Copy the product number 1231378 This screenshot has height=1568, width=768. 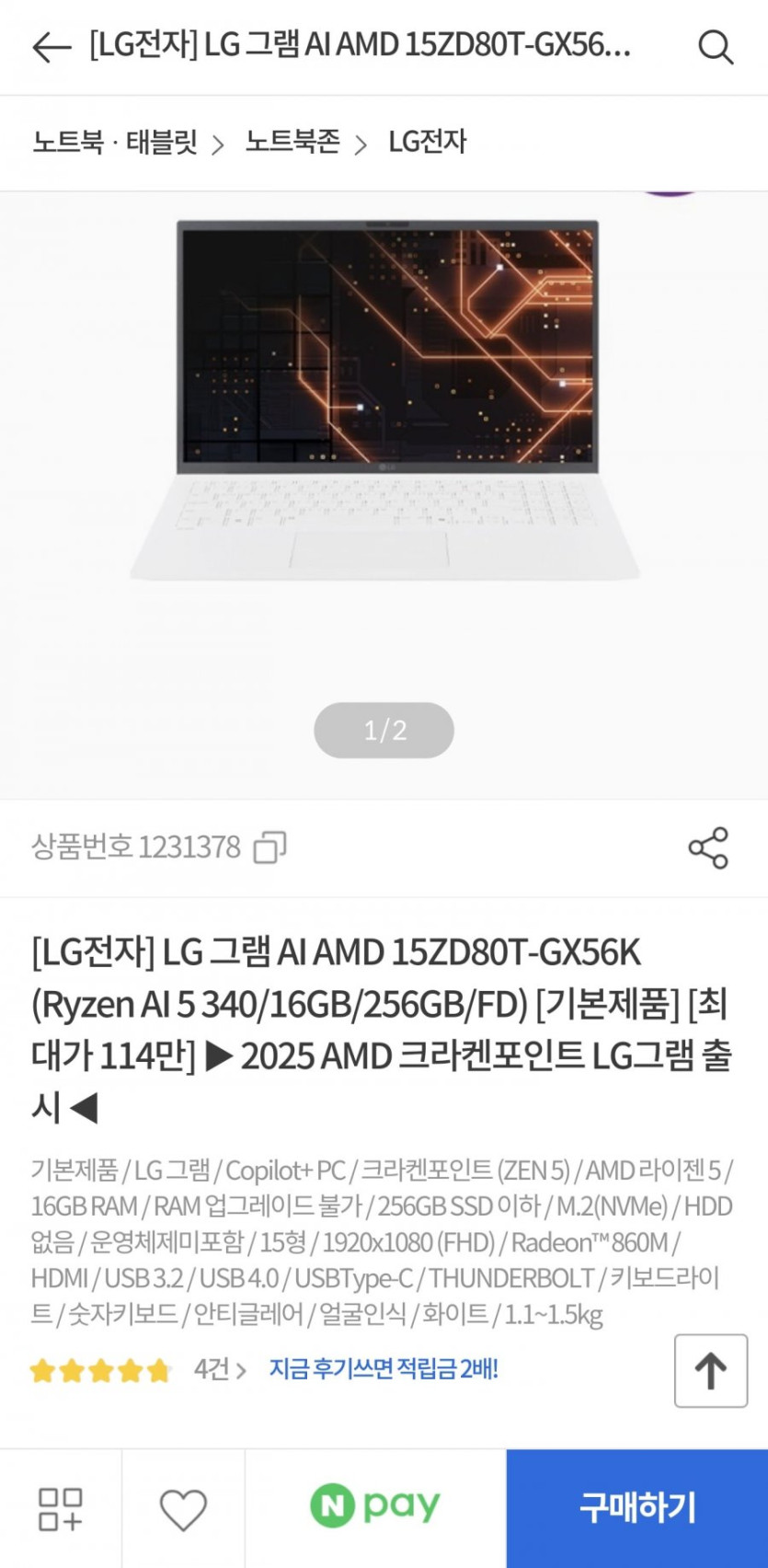[x=269, y=847]
